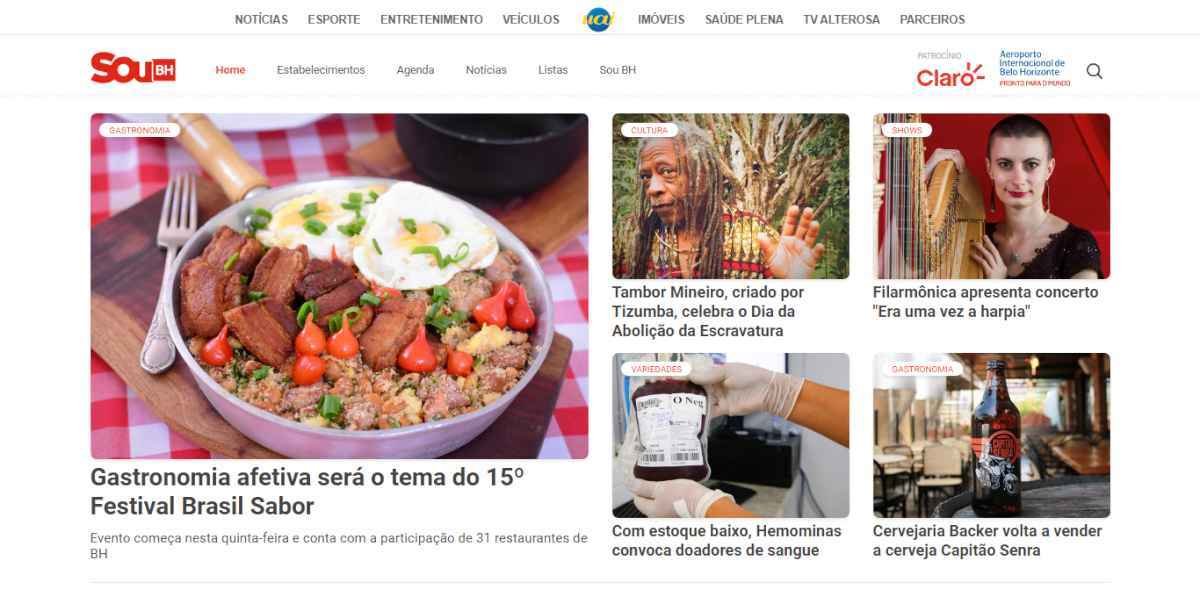Go to the NOTÍCIAS top link
This screenshot has width=1200, height=604.
coord(261,19)
